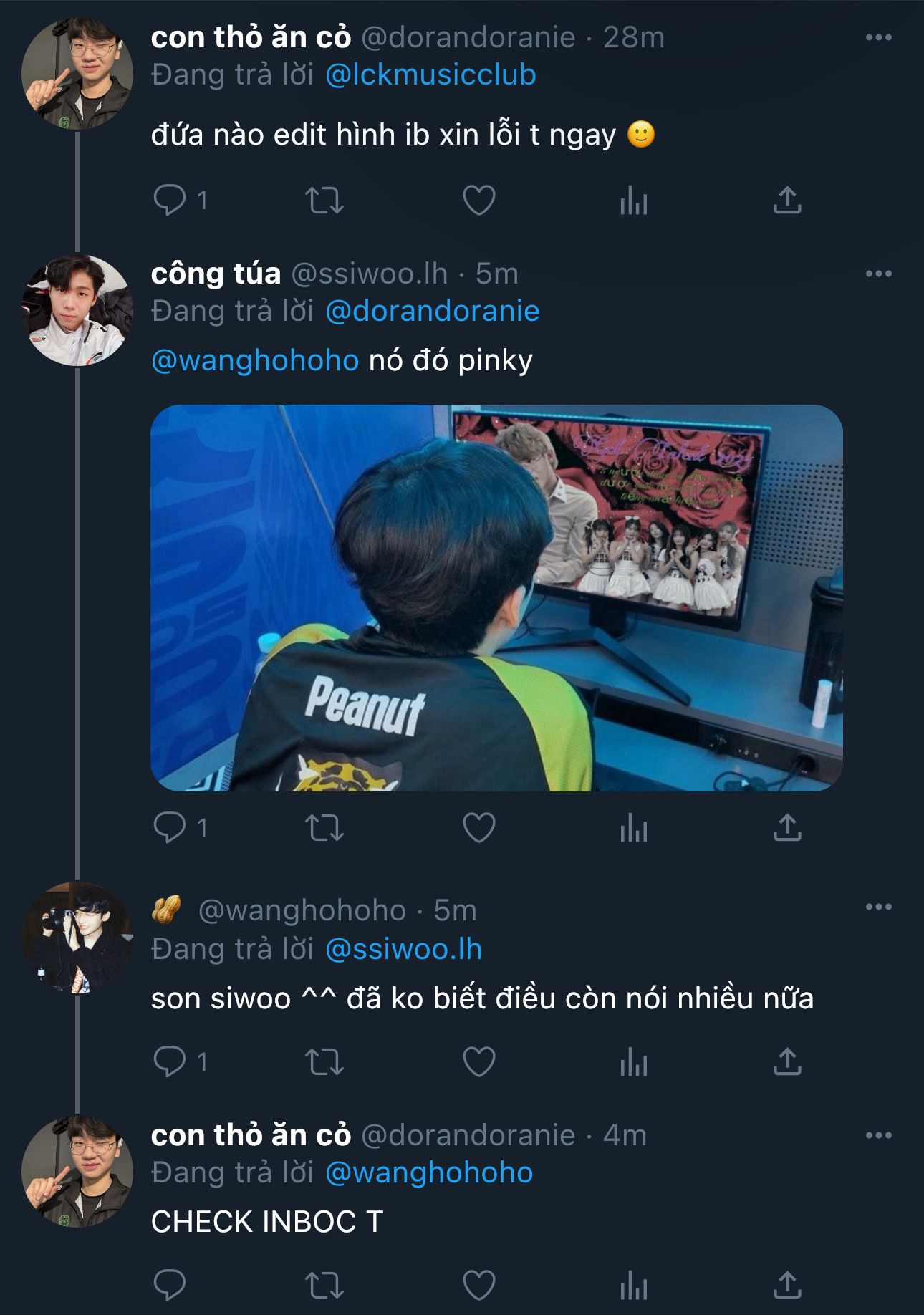Open the overflow menu on the 28m tweet
Image resolution: width=924 pixels, height=1315 pixels.
tap(878, 37)
